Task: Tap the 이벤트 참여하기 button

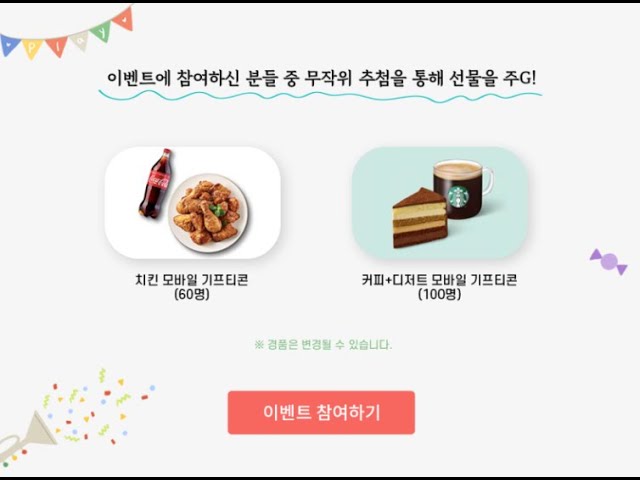Action: 321,412
